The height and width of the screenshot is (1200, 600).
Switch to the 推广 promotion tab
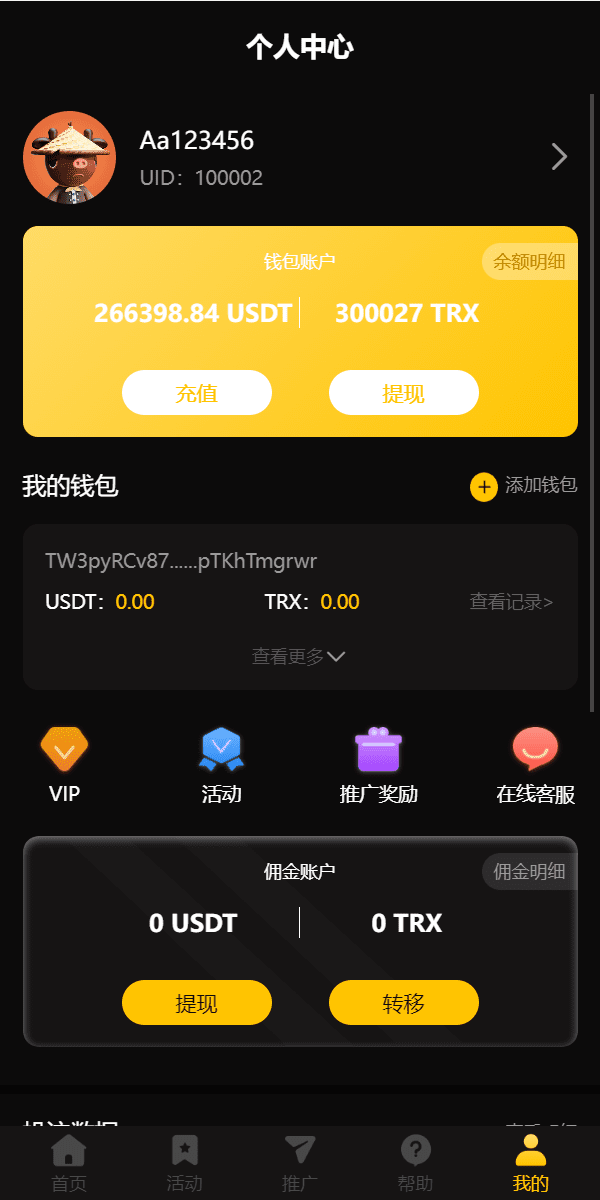tap(300, 1164)
